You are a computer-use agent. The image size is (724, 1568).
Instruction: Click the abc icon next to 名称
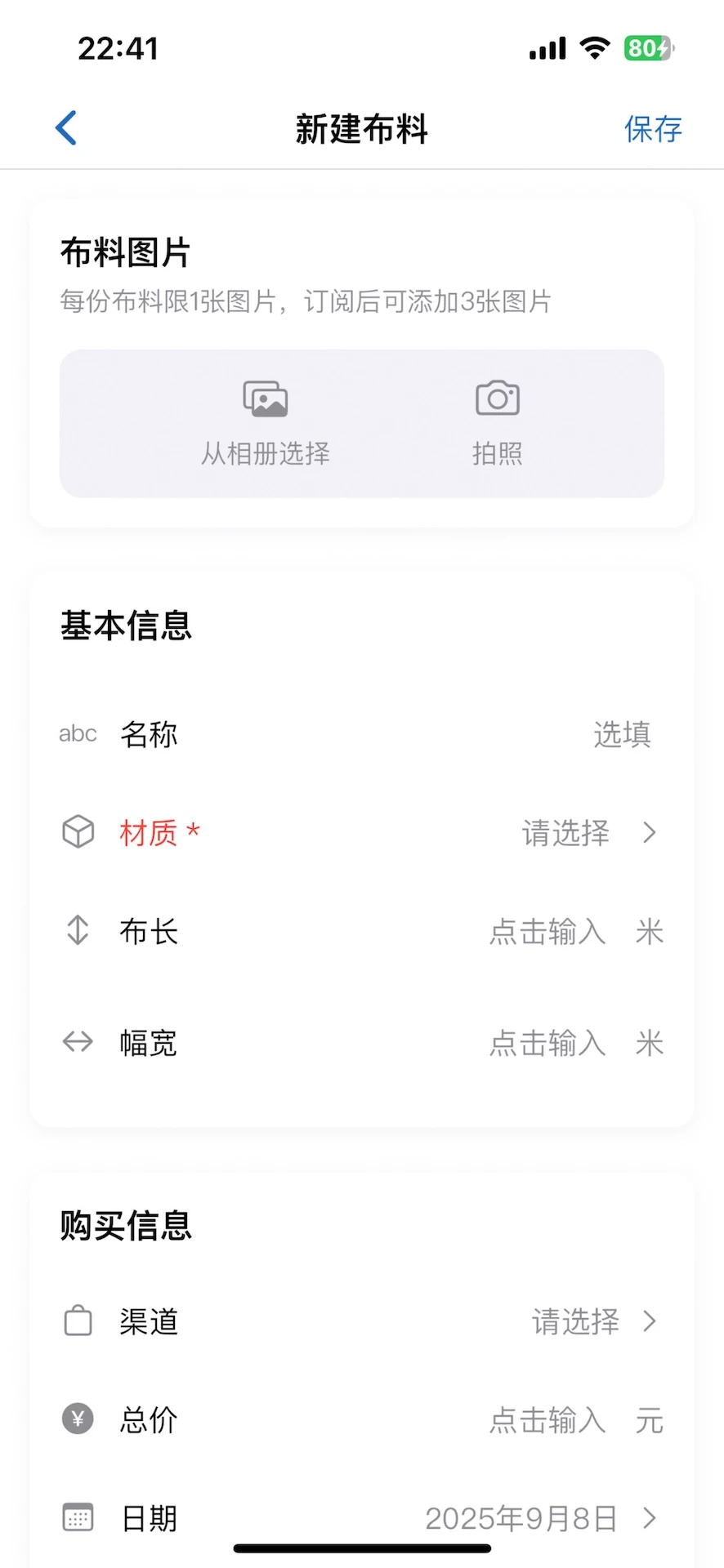point(78,733)
